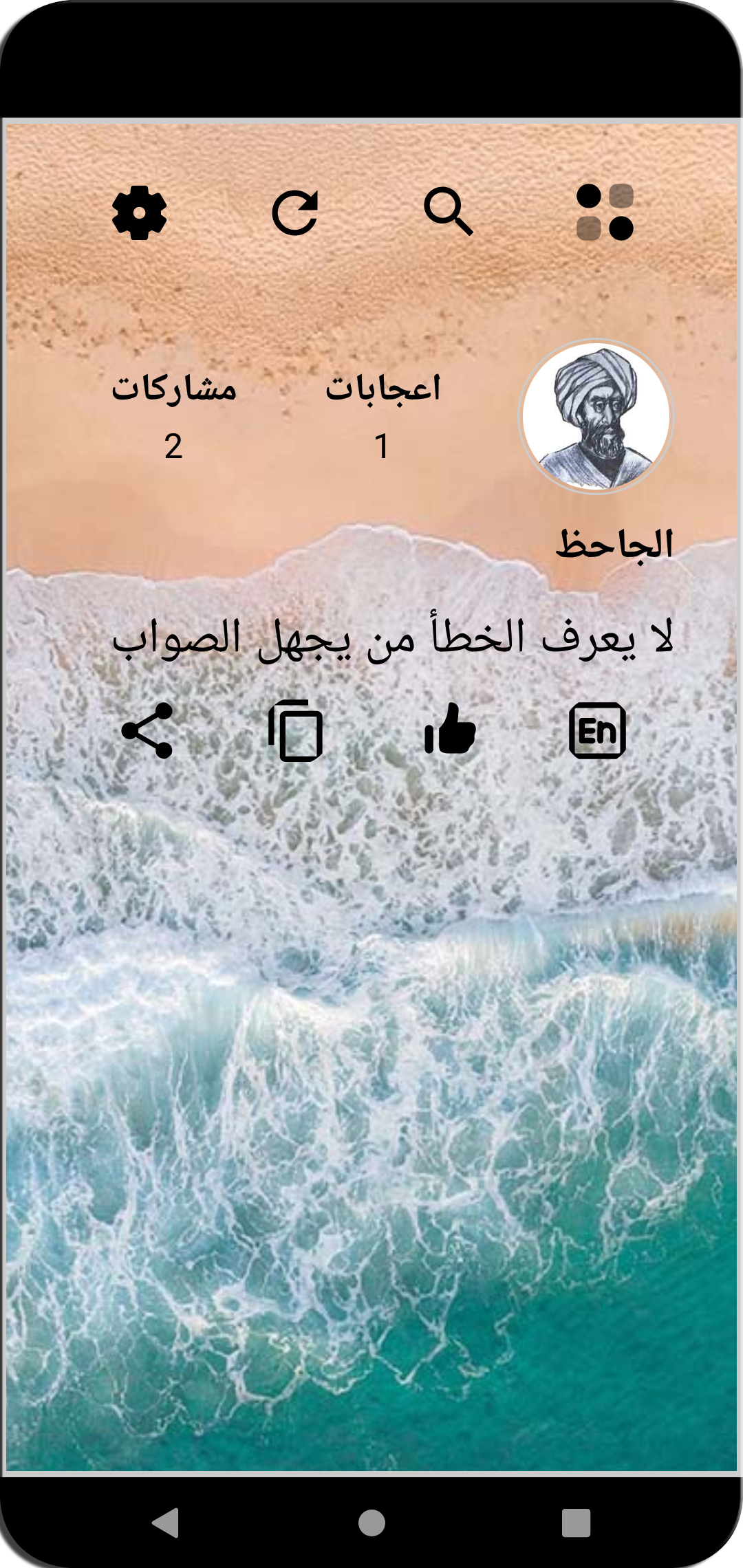Translate the quote to English

pyautogui.click(x=597, y=730)
